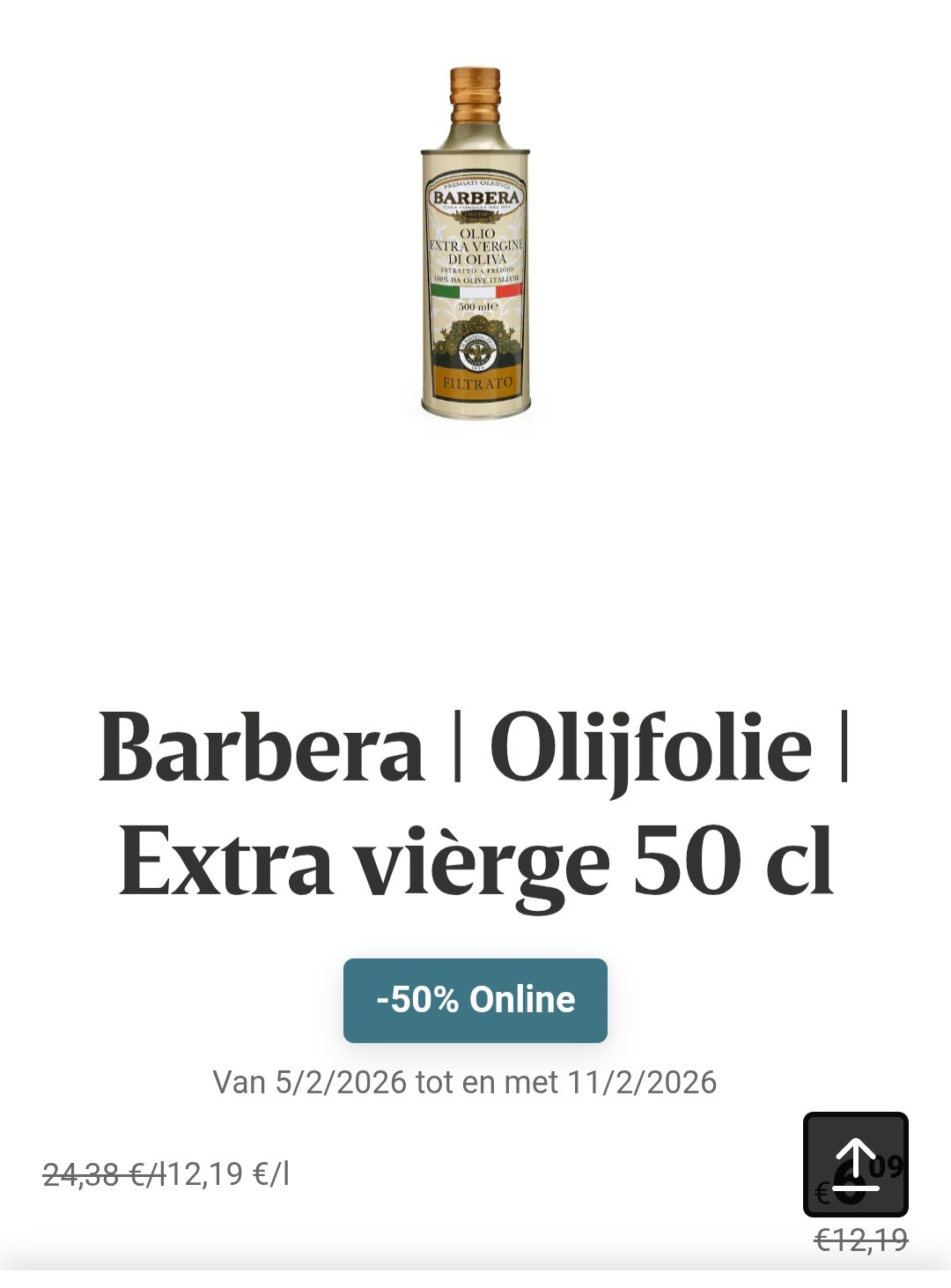Screen dimensions: 951x1288
Task: Click the gold bottle cap in image
Action: 475,93
